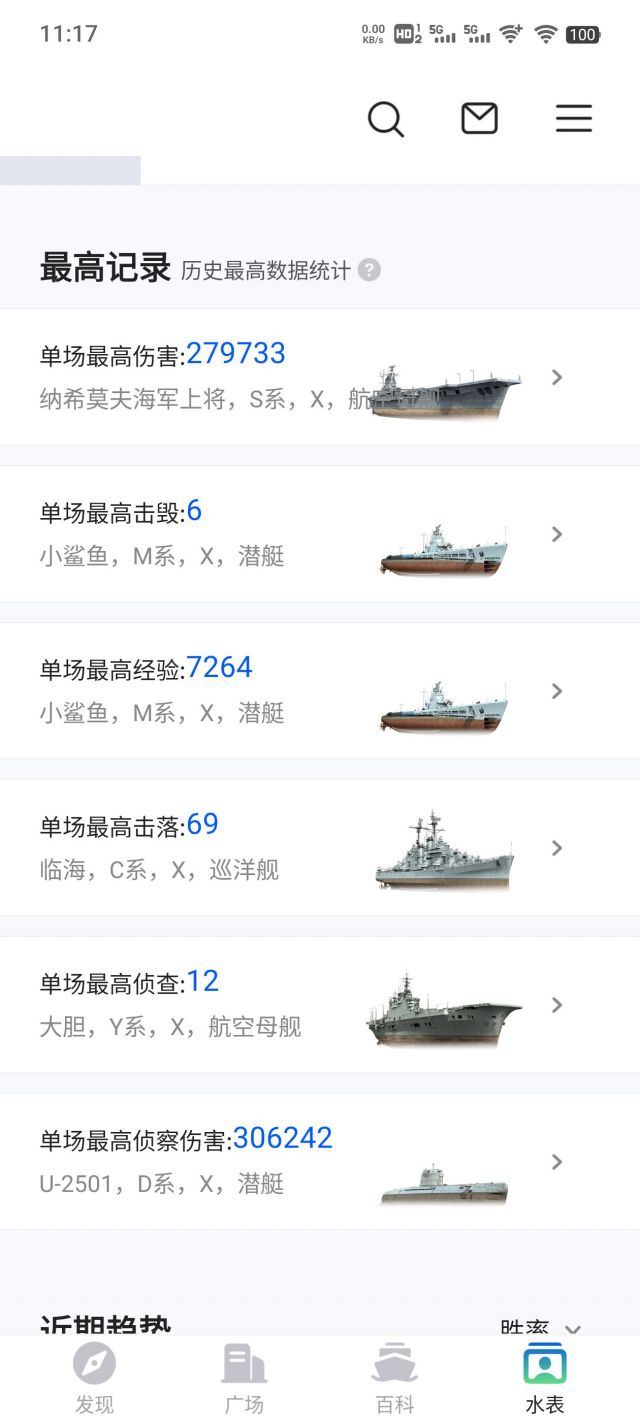This screenshot has width=640, height=1422.
Task: Open the 单场最高侦察伤害 record row
Action: [x=320, y=1162]
